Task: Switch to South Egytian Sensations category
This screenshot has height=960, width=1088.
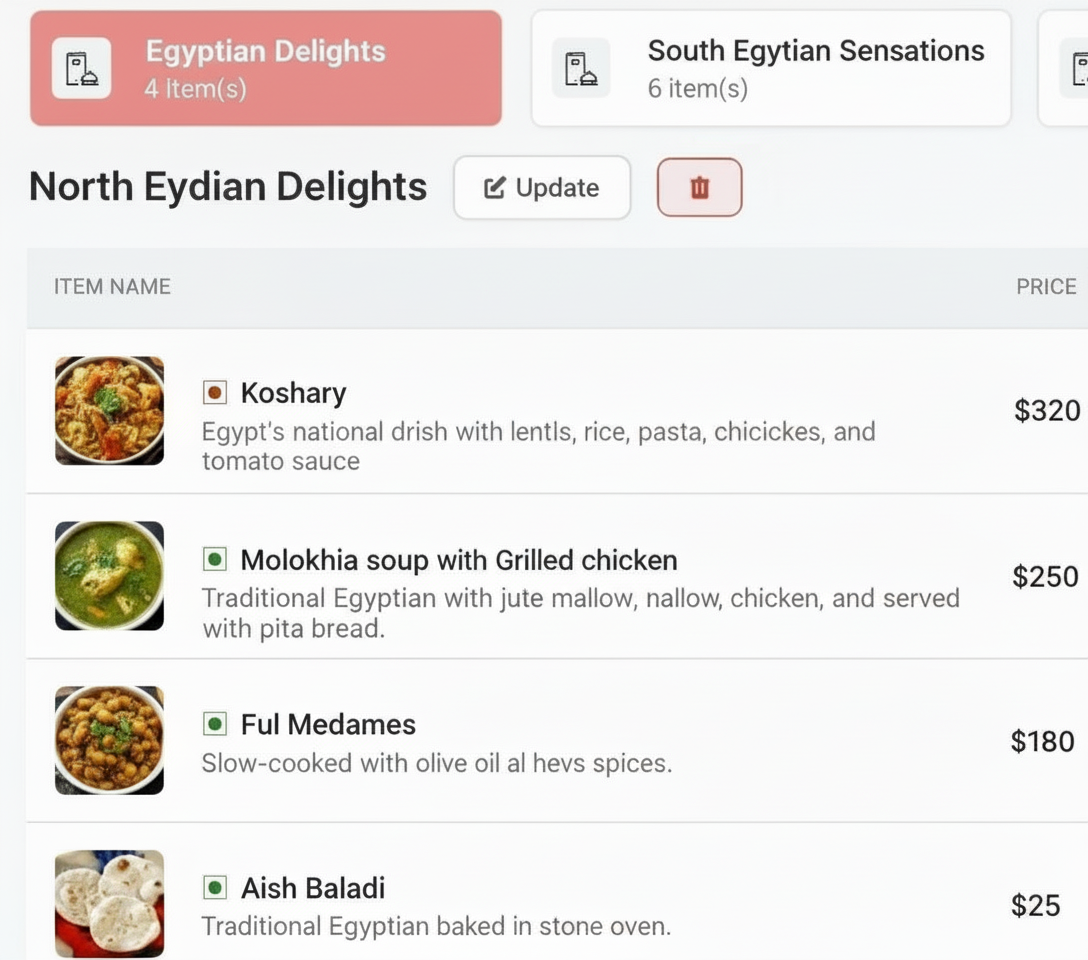Action: pos(770,68)
